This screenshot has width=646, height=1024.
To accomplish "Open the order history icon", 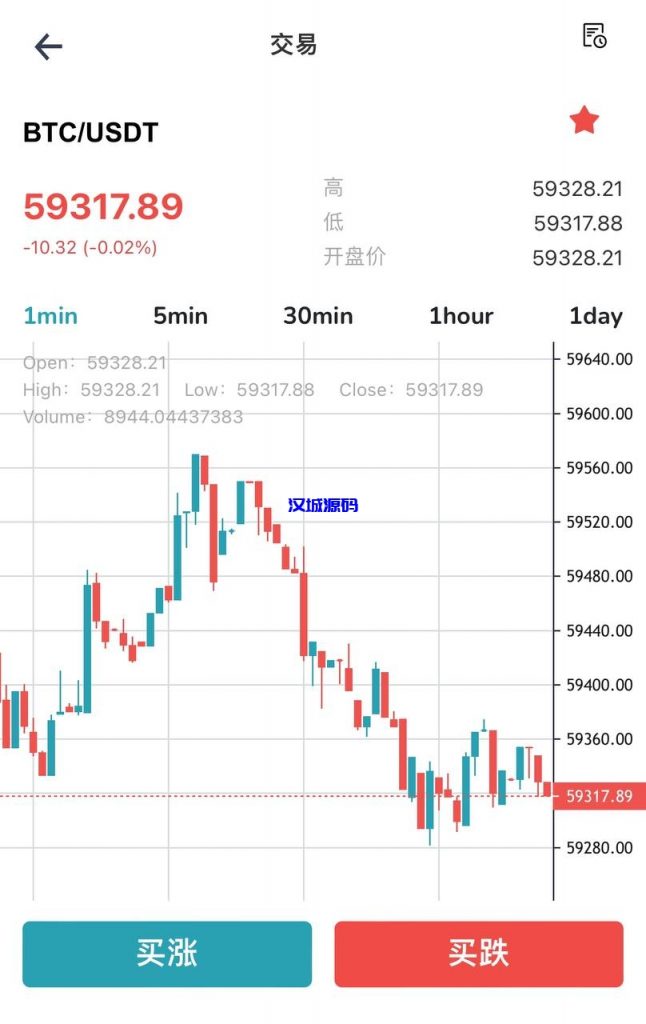I will [x=594, y=37].
